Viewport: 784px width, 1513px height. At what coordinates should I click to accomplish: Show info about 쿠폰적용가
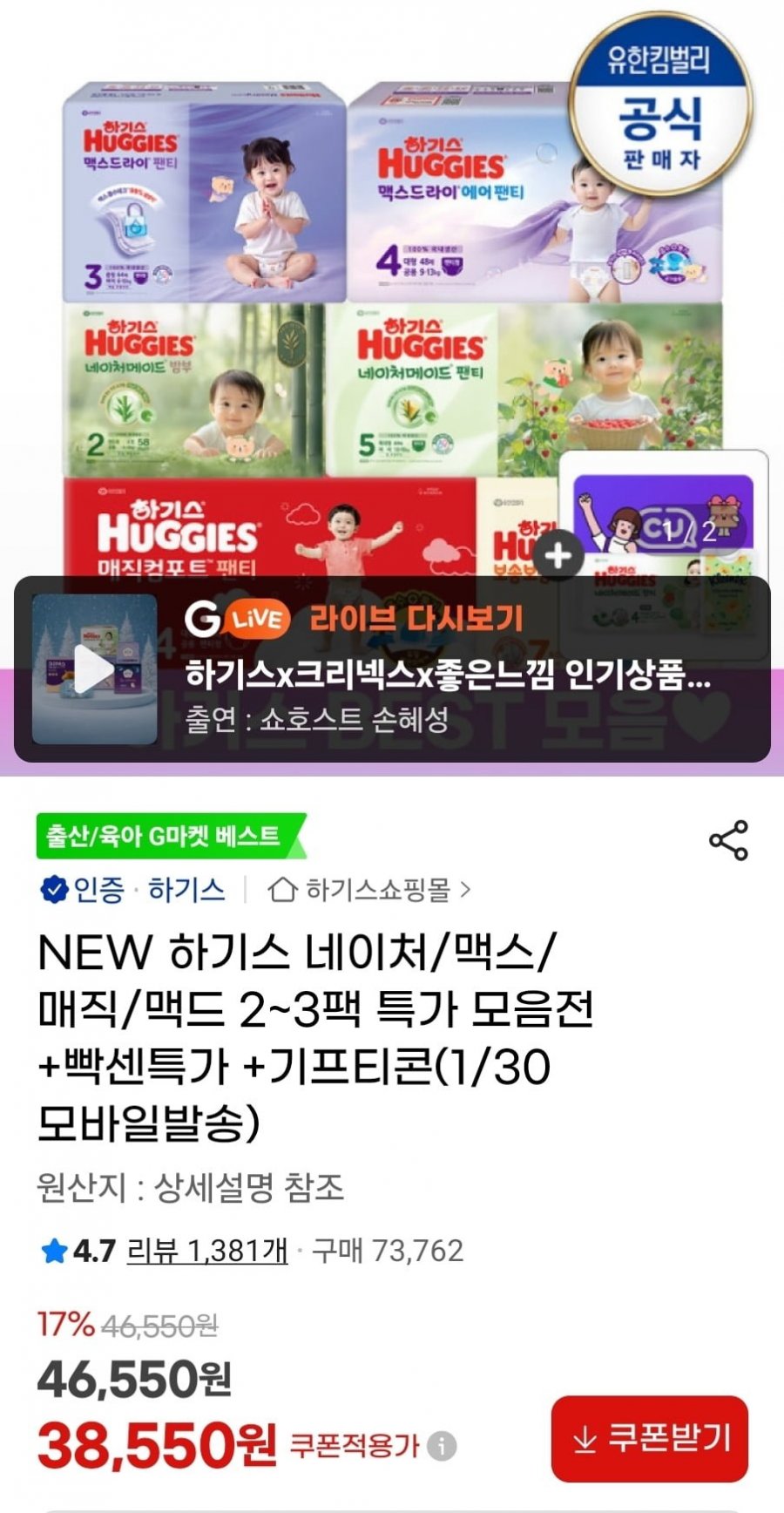click(x=443, y=1447)
